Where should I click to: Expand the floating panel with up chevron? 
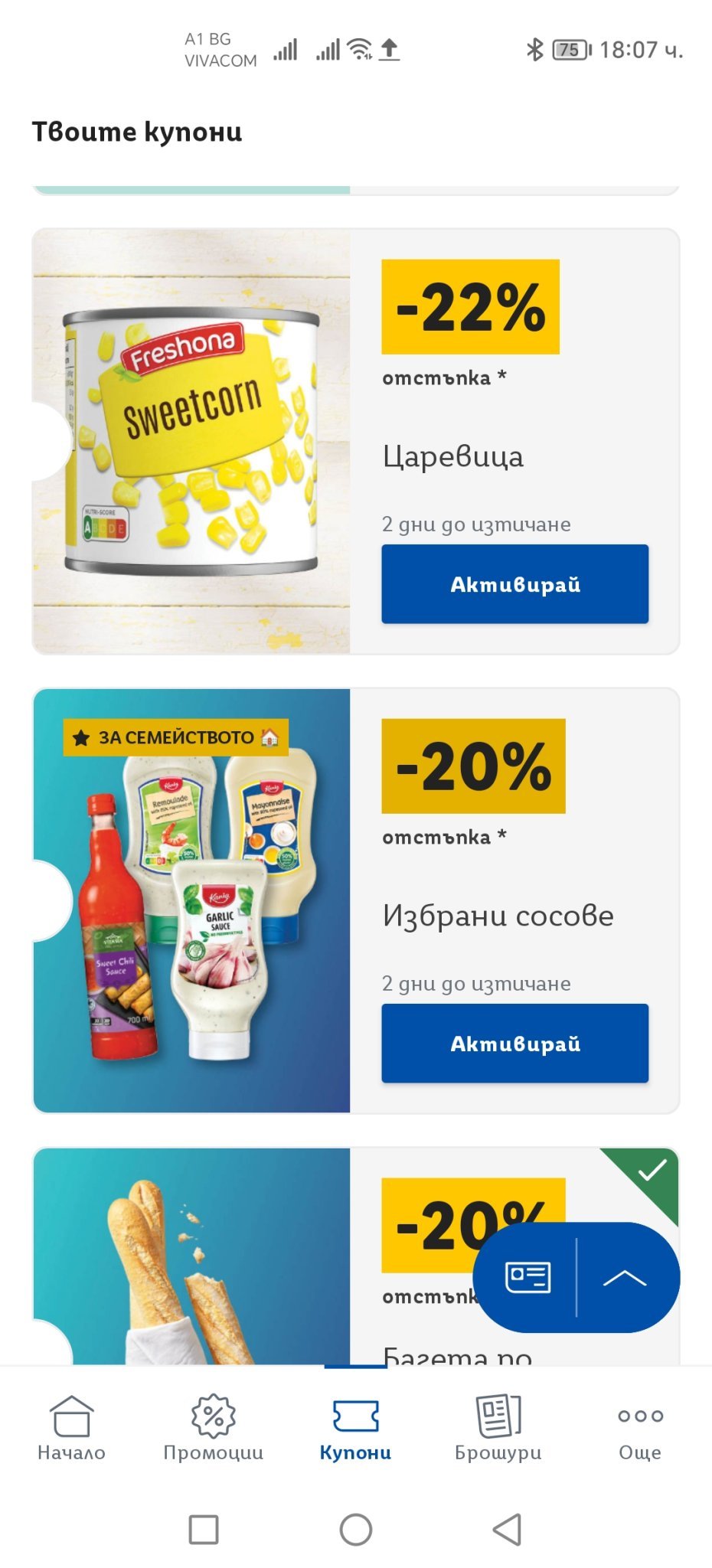[625, 1277]
